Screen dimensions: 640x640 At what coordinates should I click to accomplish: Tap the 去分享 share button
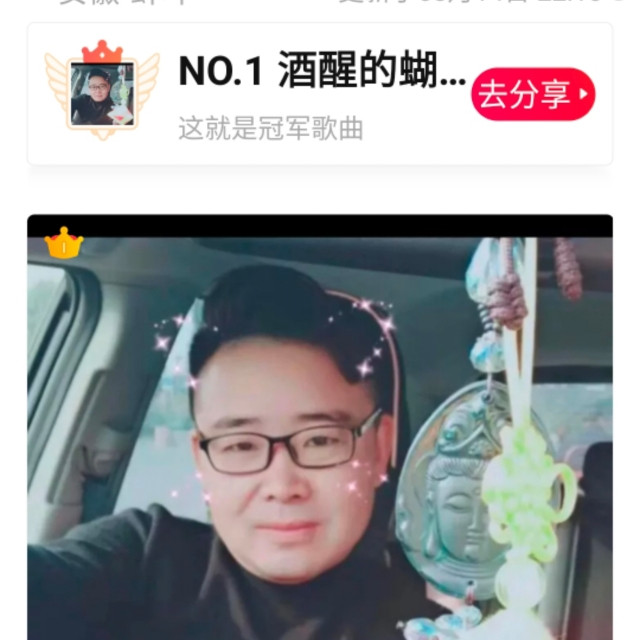click(x=533, y=94)
